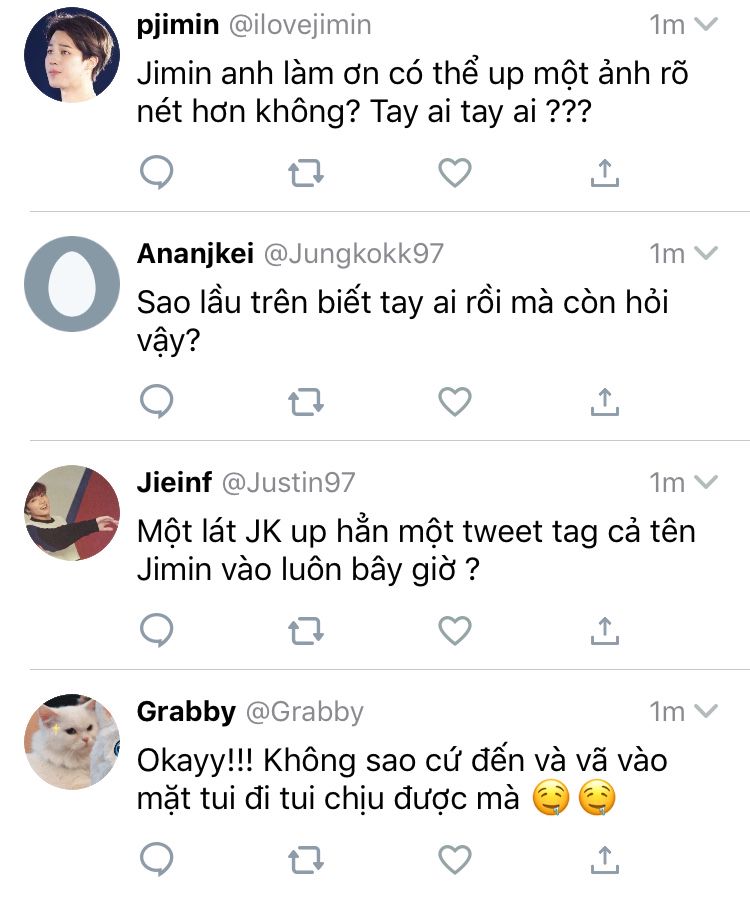This screenshot has width=750, height=899.
Task: Reply to Ananjkei's tweet
Action: 156,402
